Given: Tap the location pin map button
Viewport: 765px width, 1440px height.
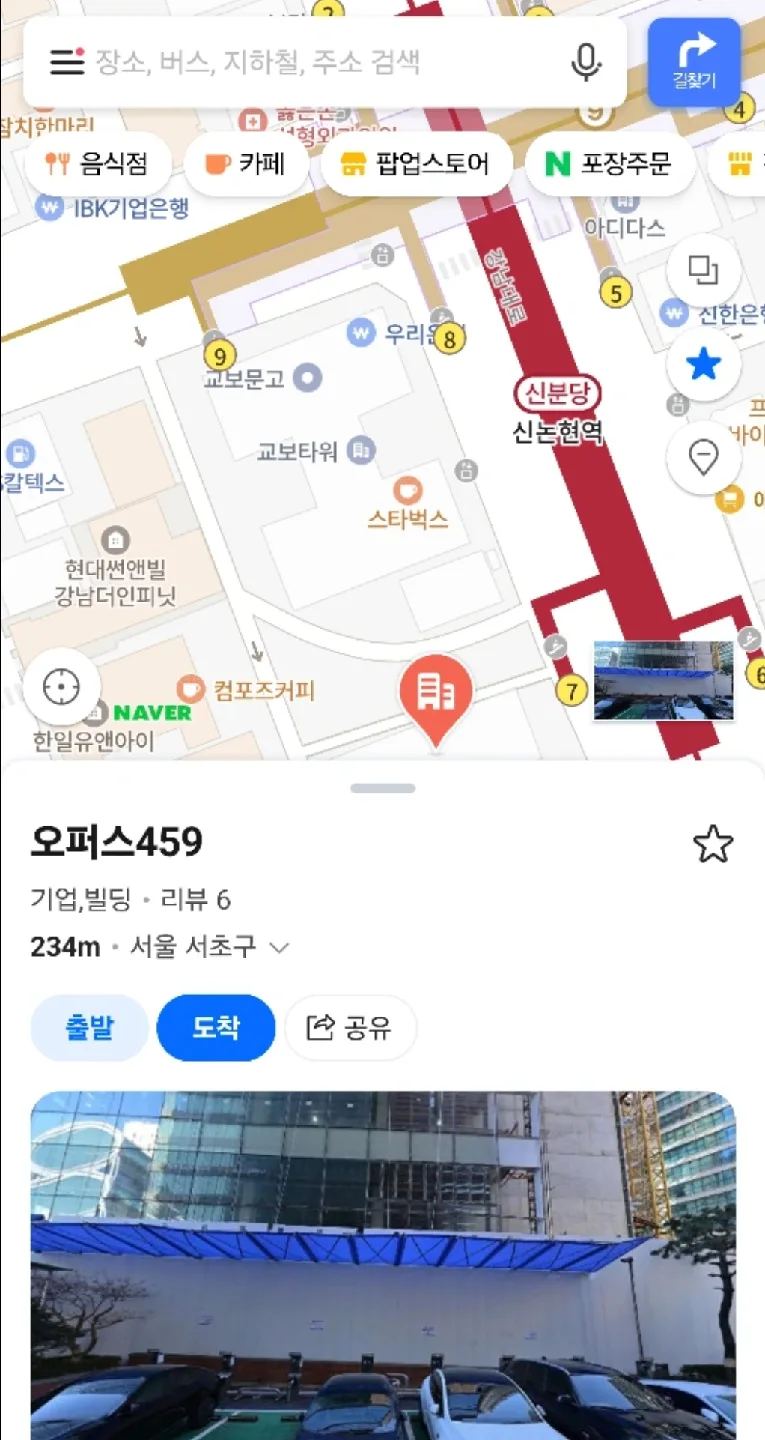Looking at the screenshot, I should [704, 457].
